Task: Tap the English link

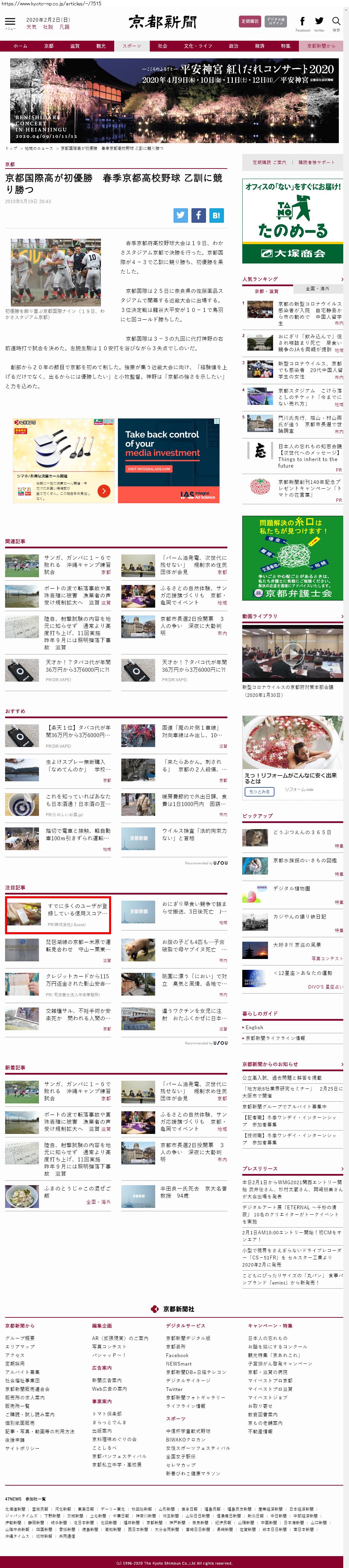Action: pyautogui.click(x=254, y=1027)
